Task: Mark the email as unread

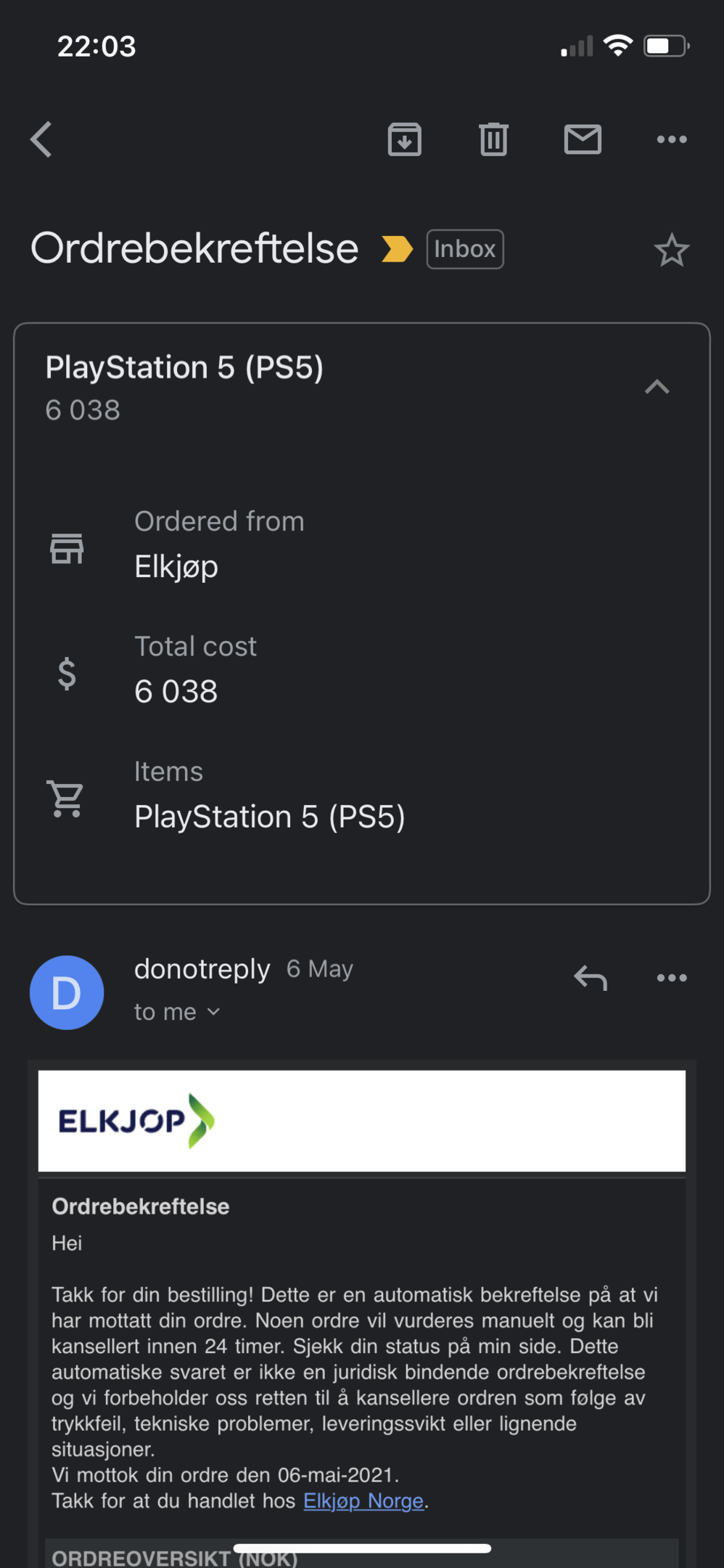Action: pos(583,139)
